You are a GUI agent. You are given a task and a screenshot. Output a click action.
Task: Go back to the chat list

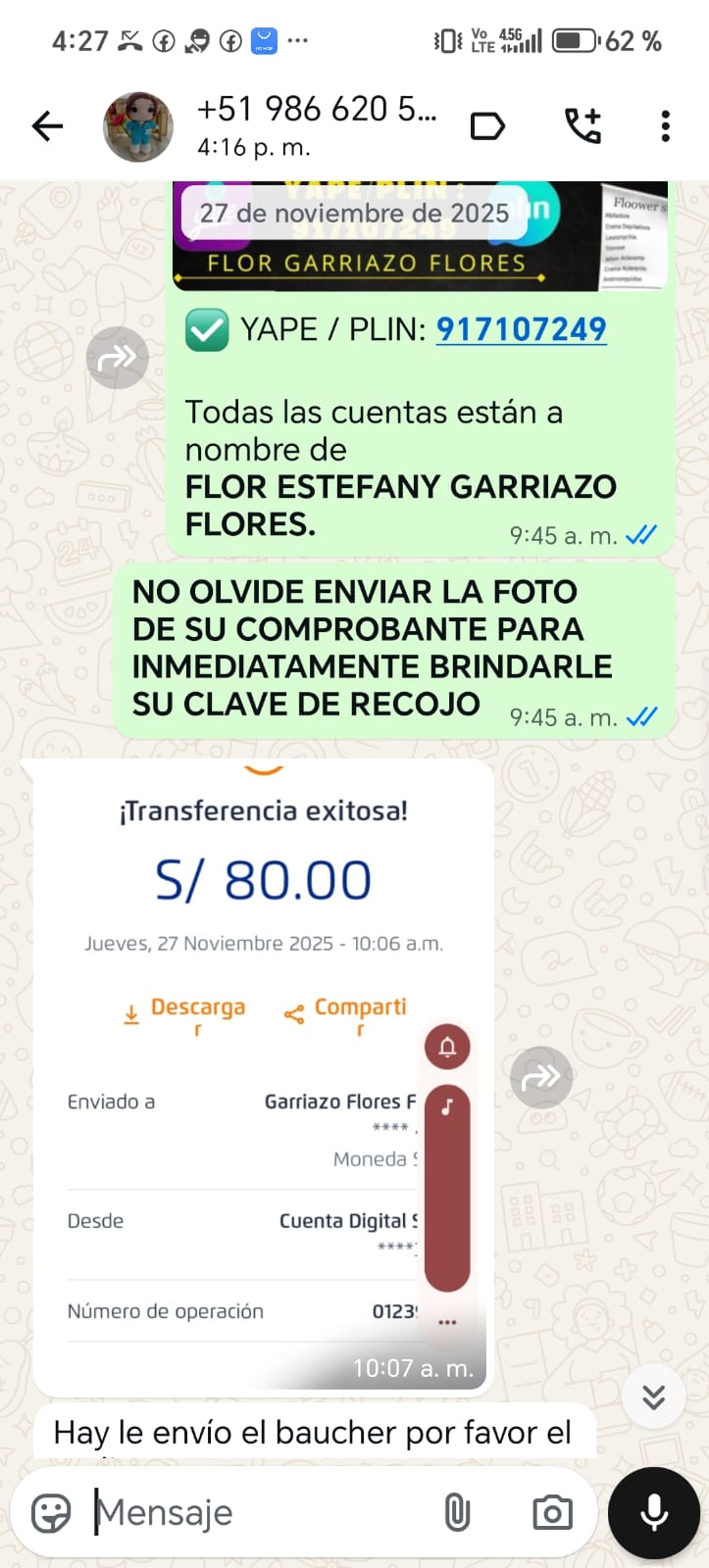[x=47, y=126]
